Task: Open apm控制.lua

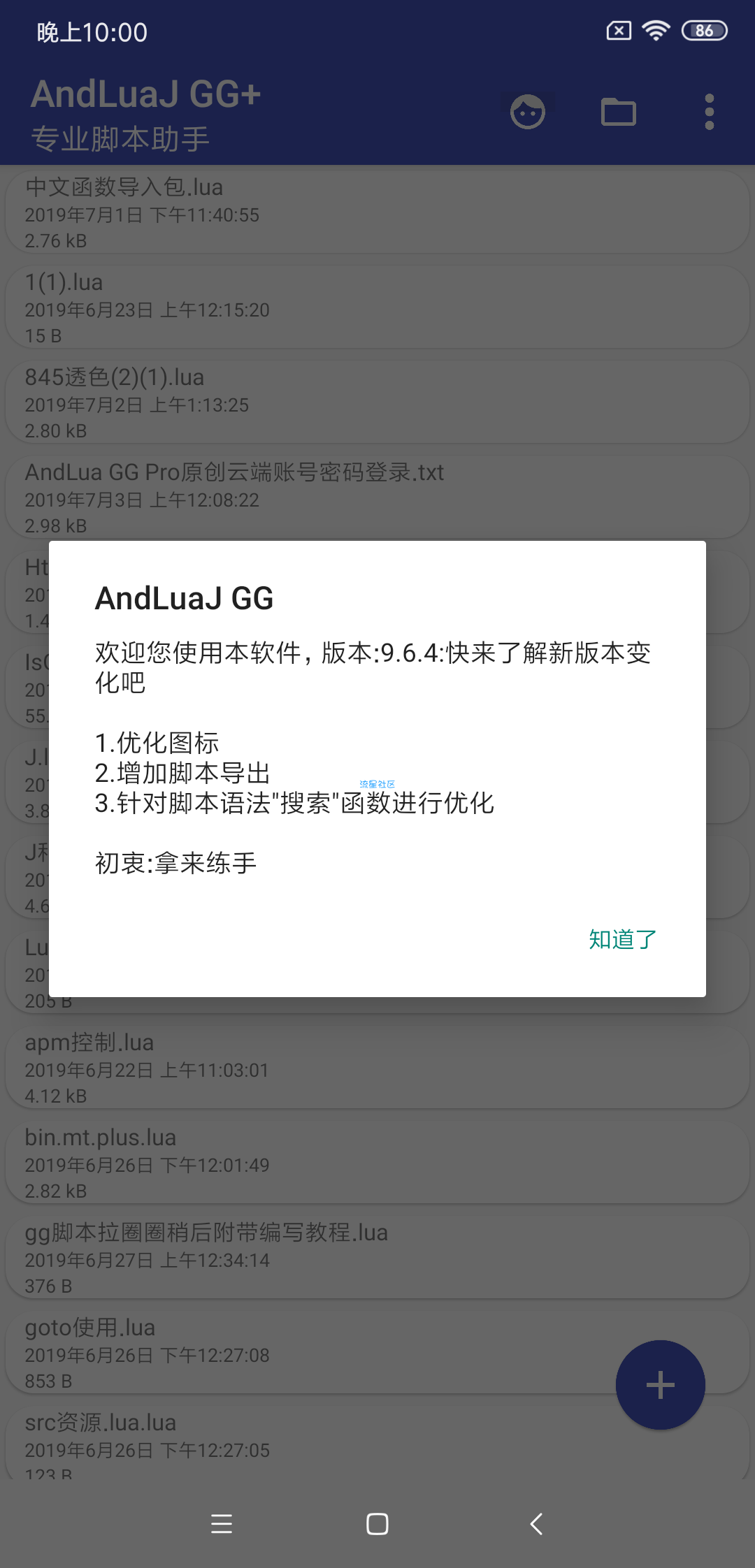Action: 377,1068
